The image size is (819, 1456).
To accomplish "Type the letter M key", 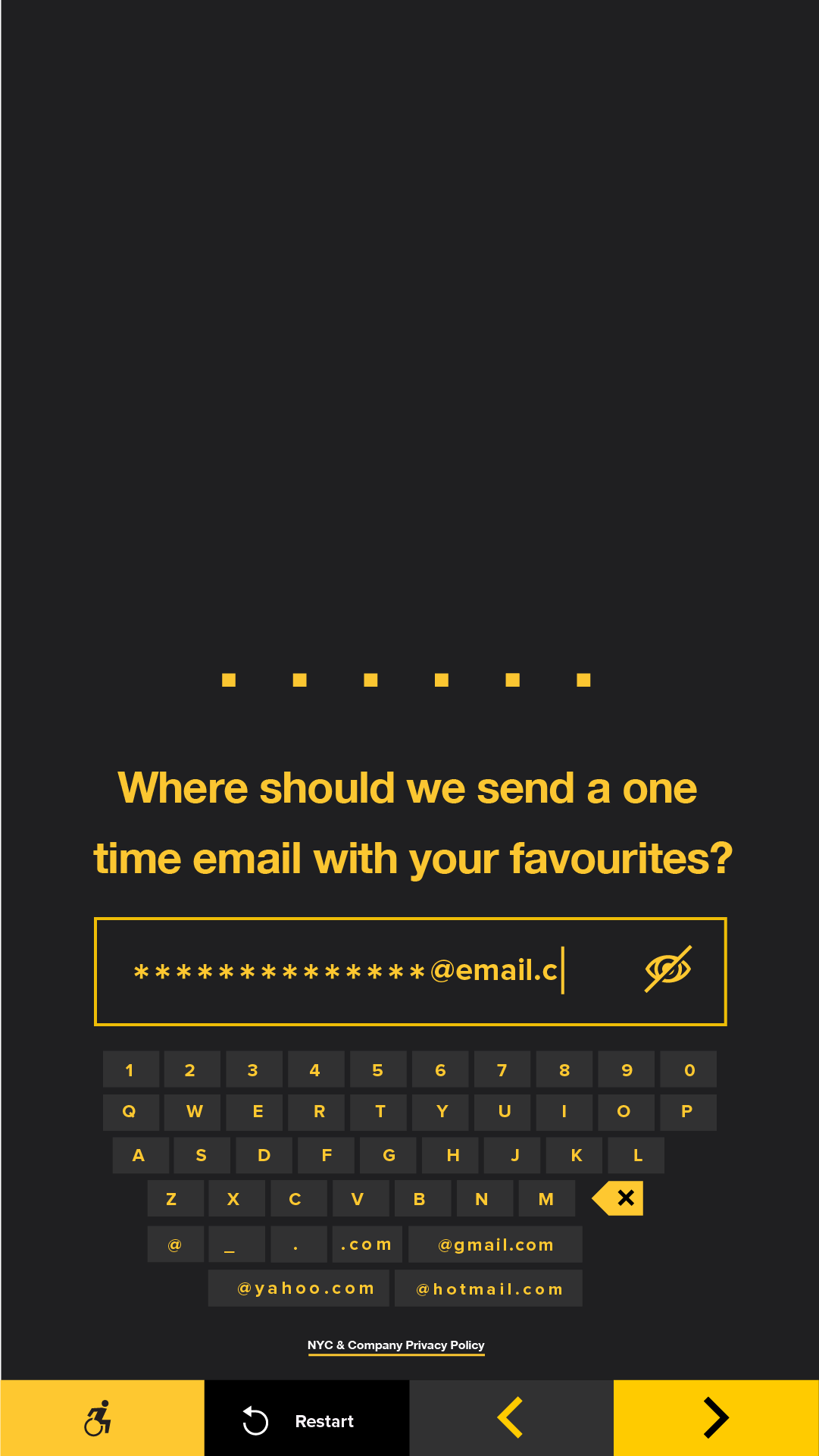I will pyautogui.click(x=546, y=1199).
